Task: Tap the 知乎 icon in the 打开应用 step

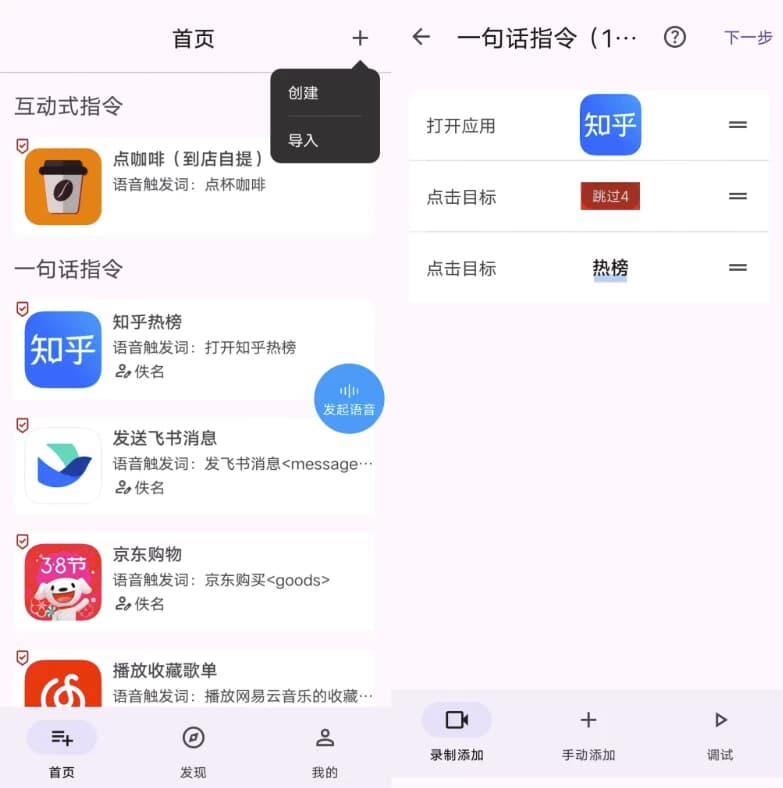Action: (610, 125)
